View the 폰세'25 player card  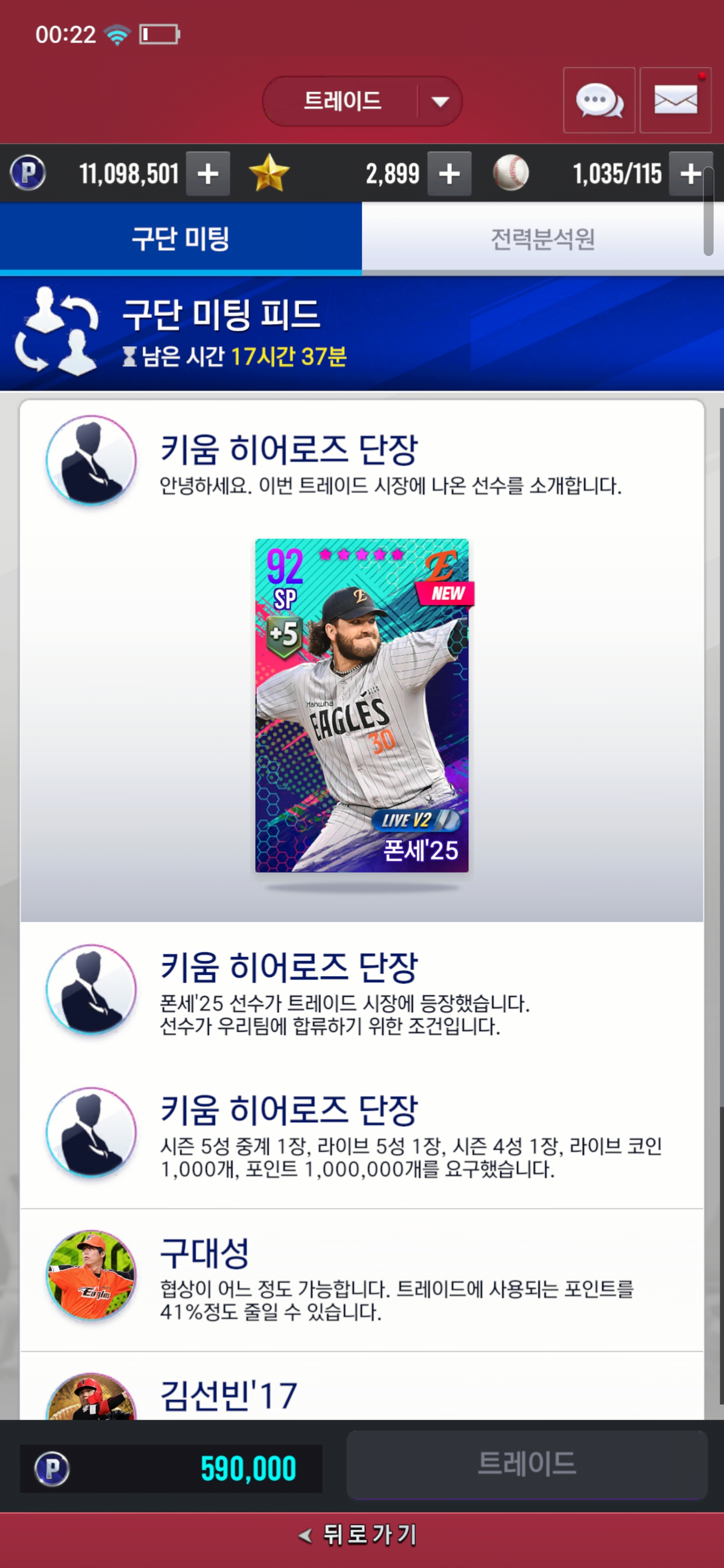coord(361,705)
